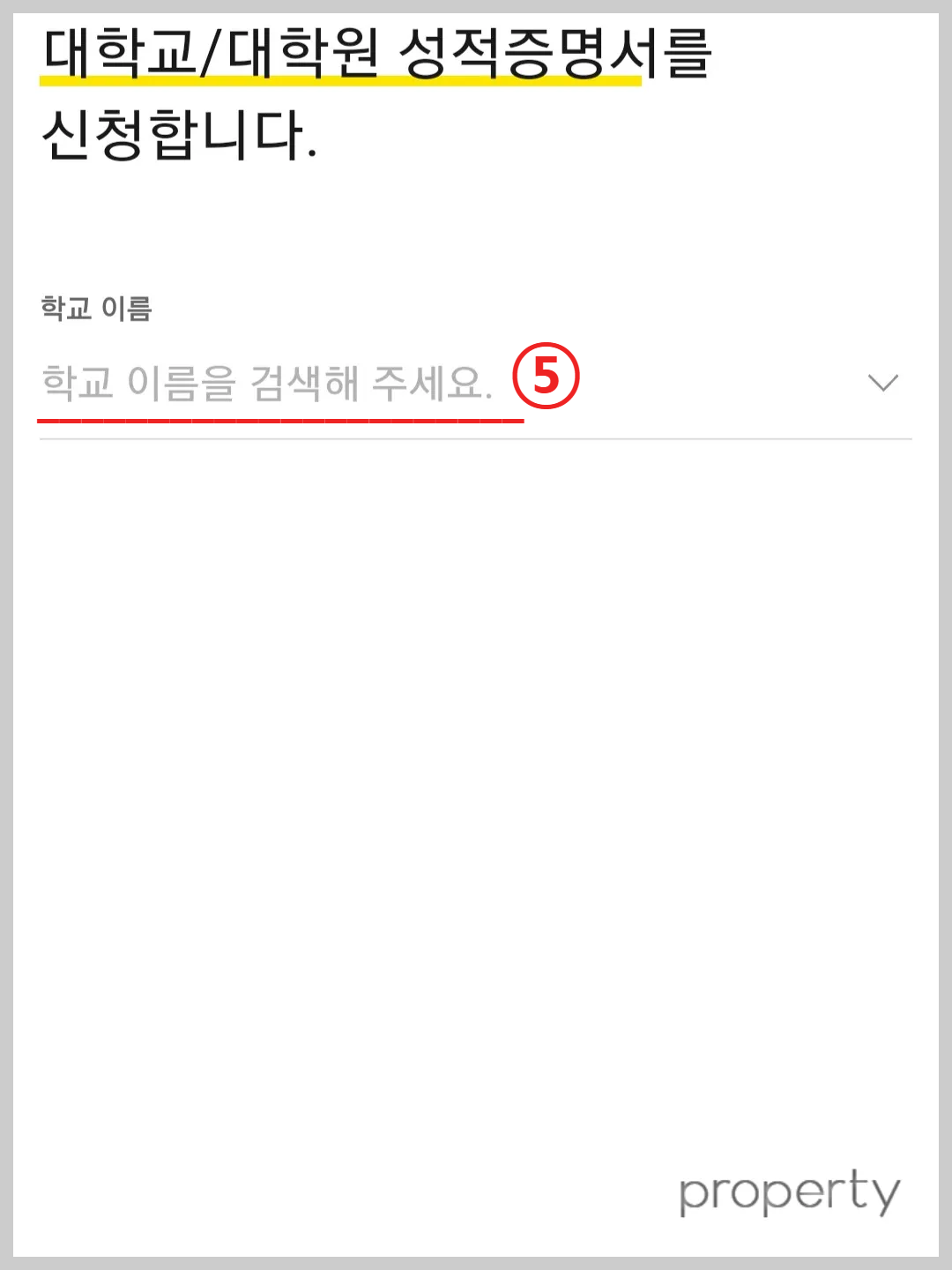This screenshot has width=952, height=1270.
Task: Expand the school name dropdown chevron
Action: tap(884, 382)
